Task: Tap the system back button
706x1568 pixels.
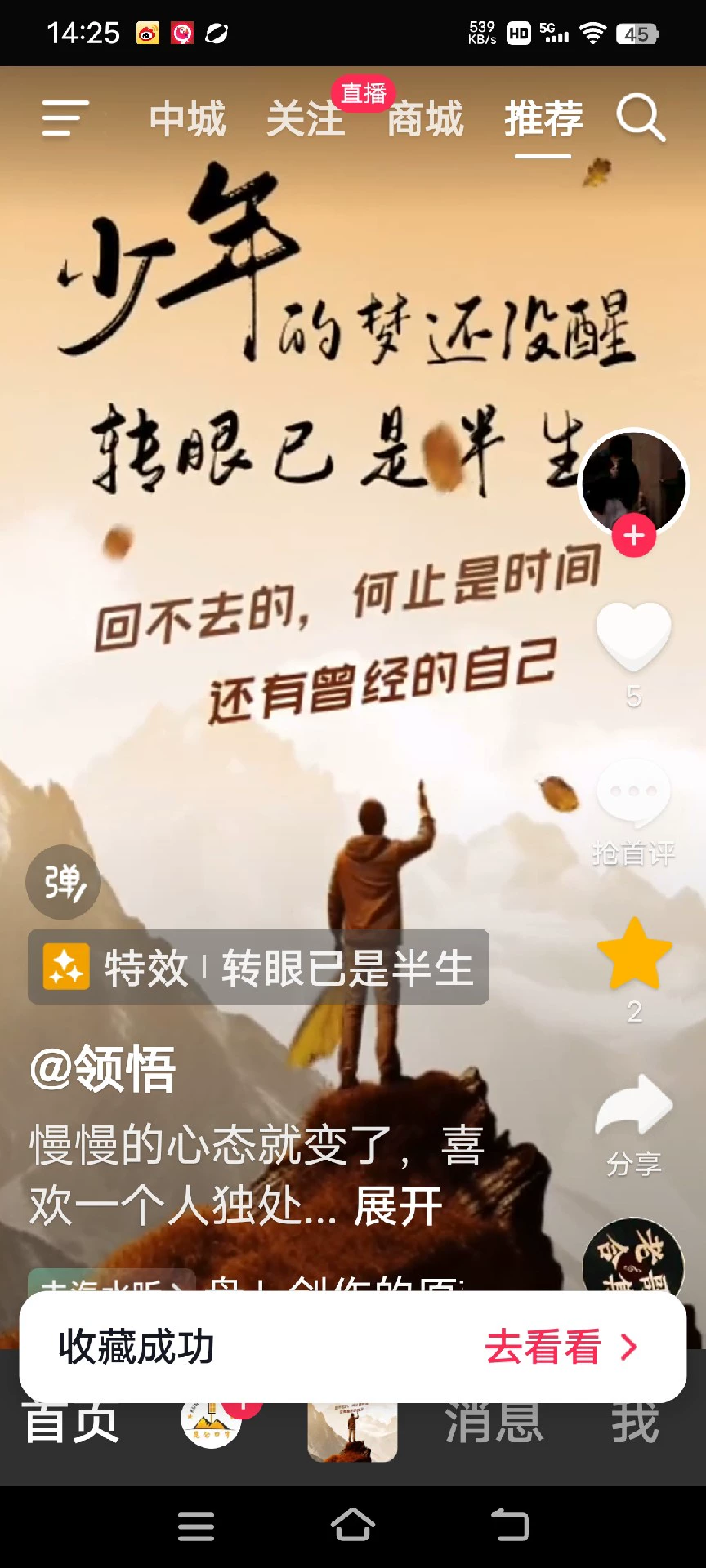Action: (x=510, y=1525)
